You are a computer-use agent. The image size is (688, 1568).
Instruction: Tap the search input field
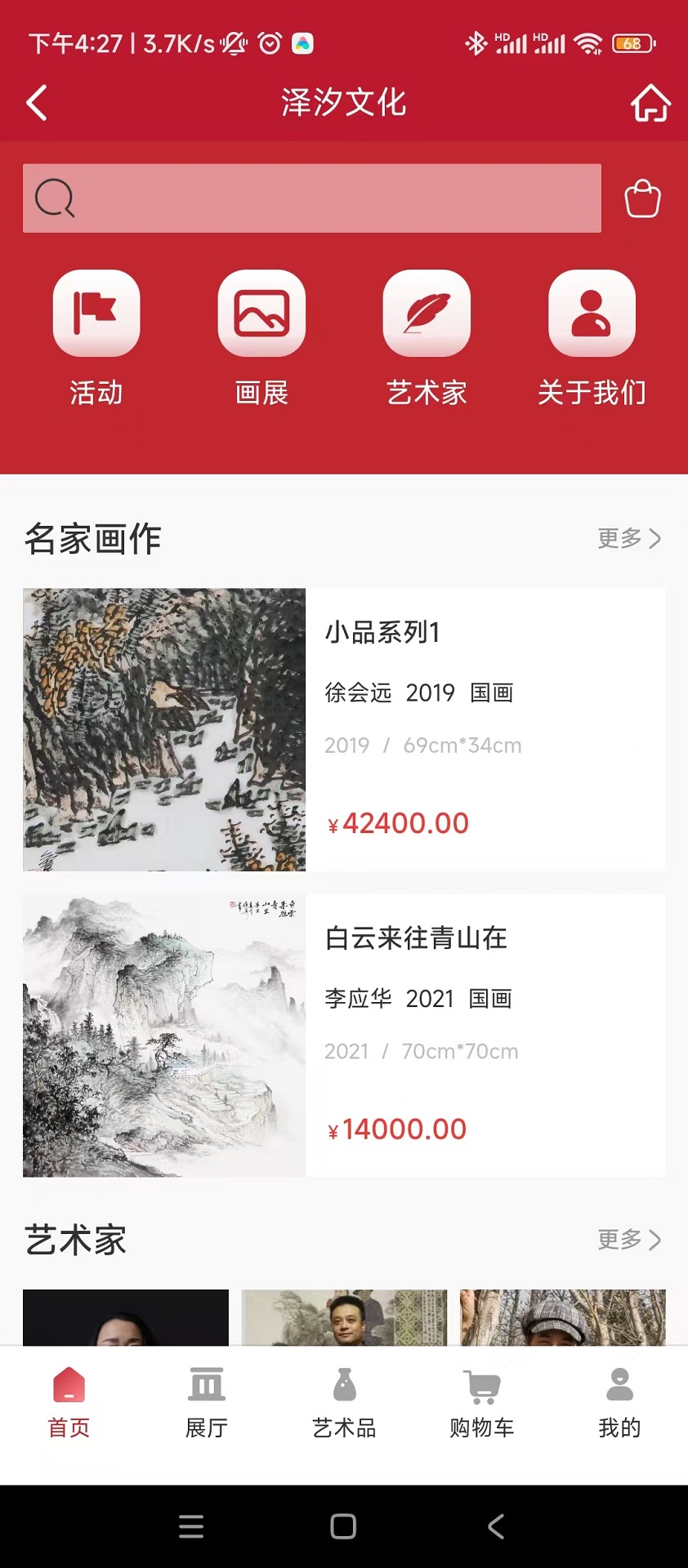[x=310, y=197]
